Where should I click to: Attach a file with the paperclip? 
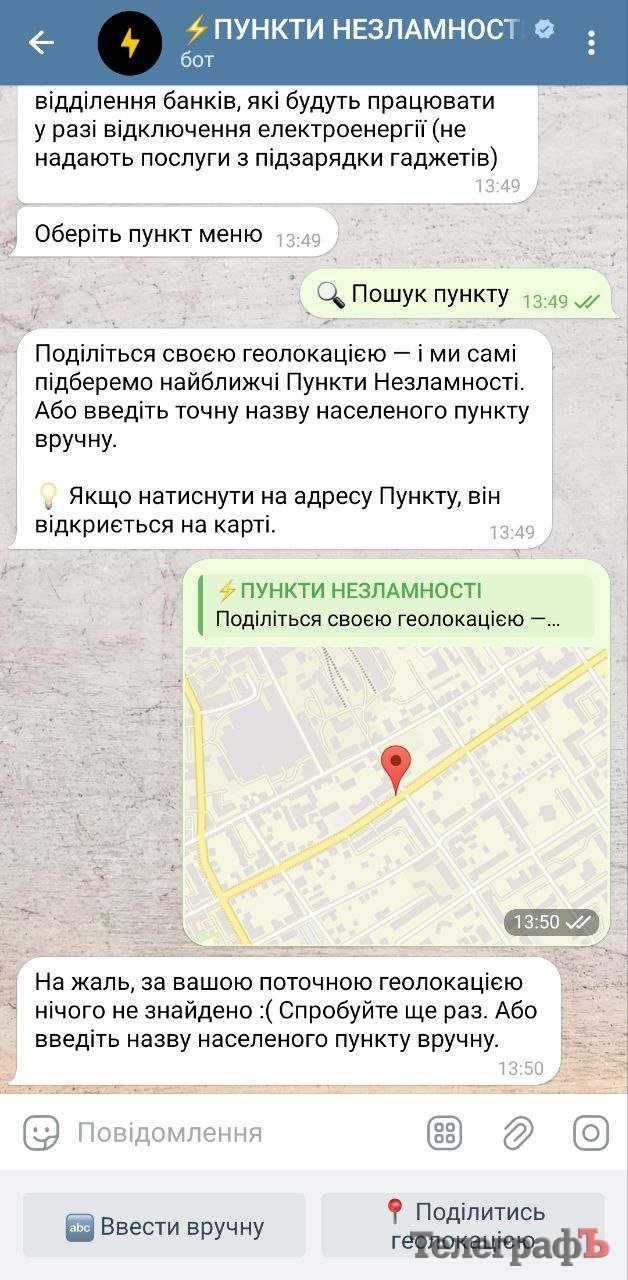(517, 1133)
